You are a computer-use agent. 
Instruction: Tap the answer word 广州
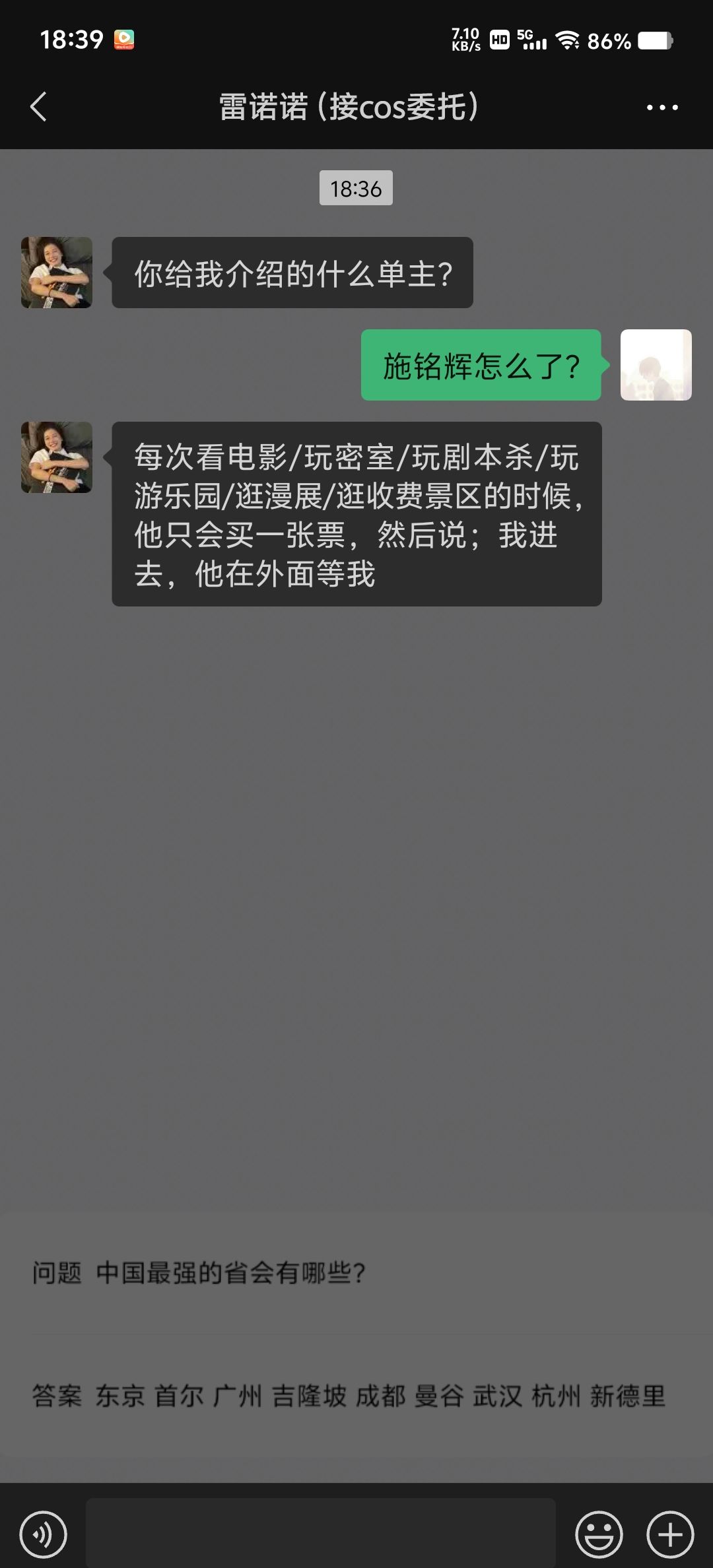pos(238,1396)
